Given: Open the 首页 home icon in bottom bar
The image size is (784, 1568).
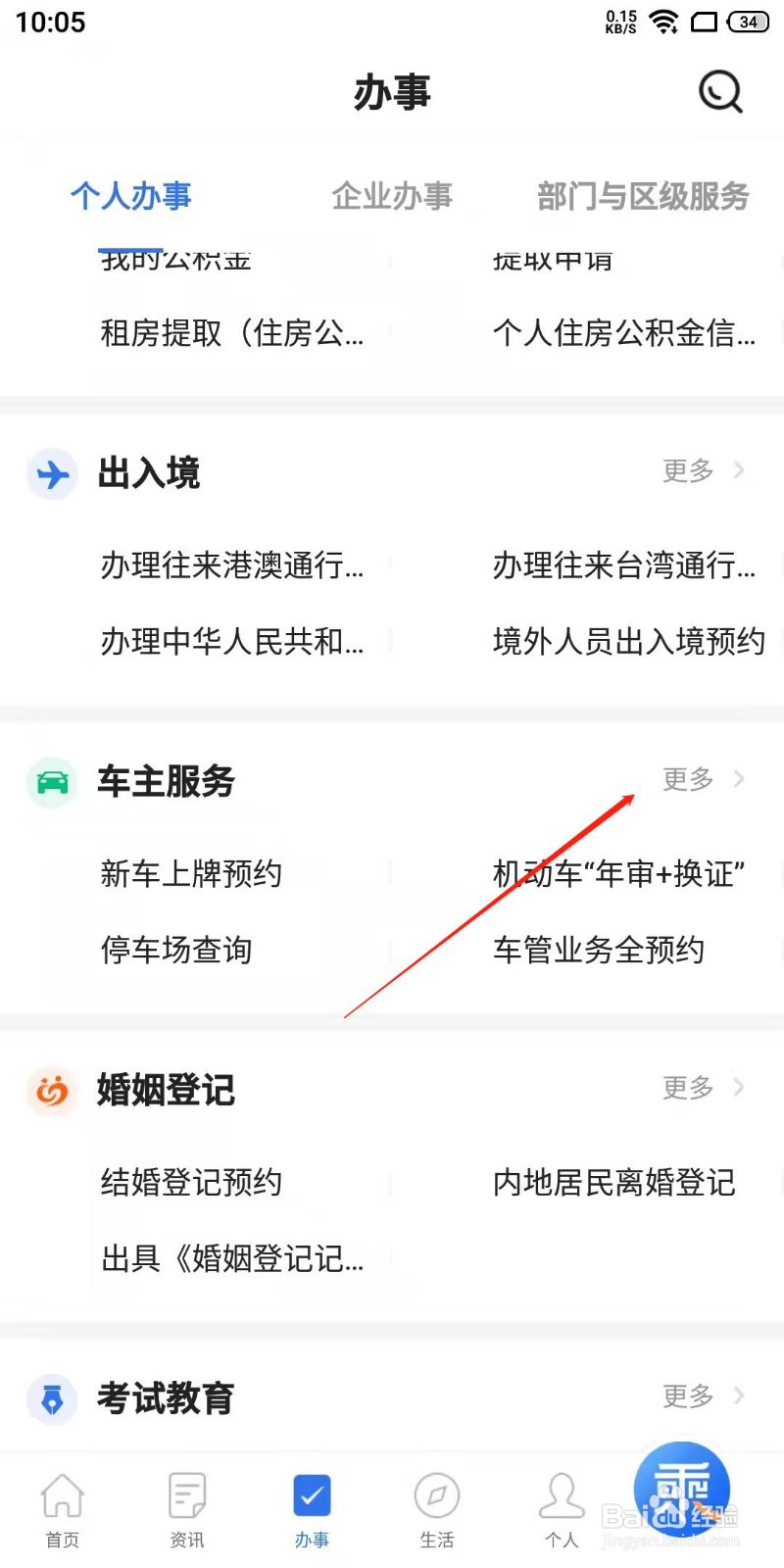Looking at the screenshot, I should tap(61, 1496).
